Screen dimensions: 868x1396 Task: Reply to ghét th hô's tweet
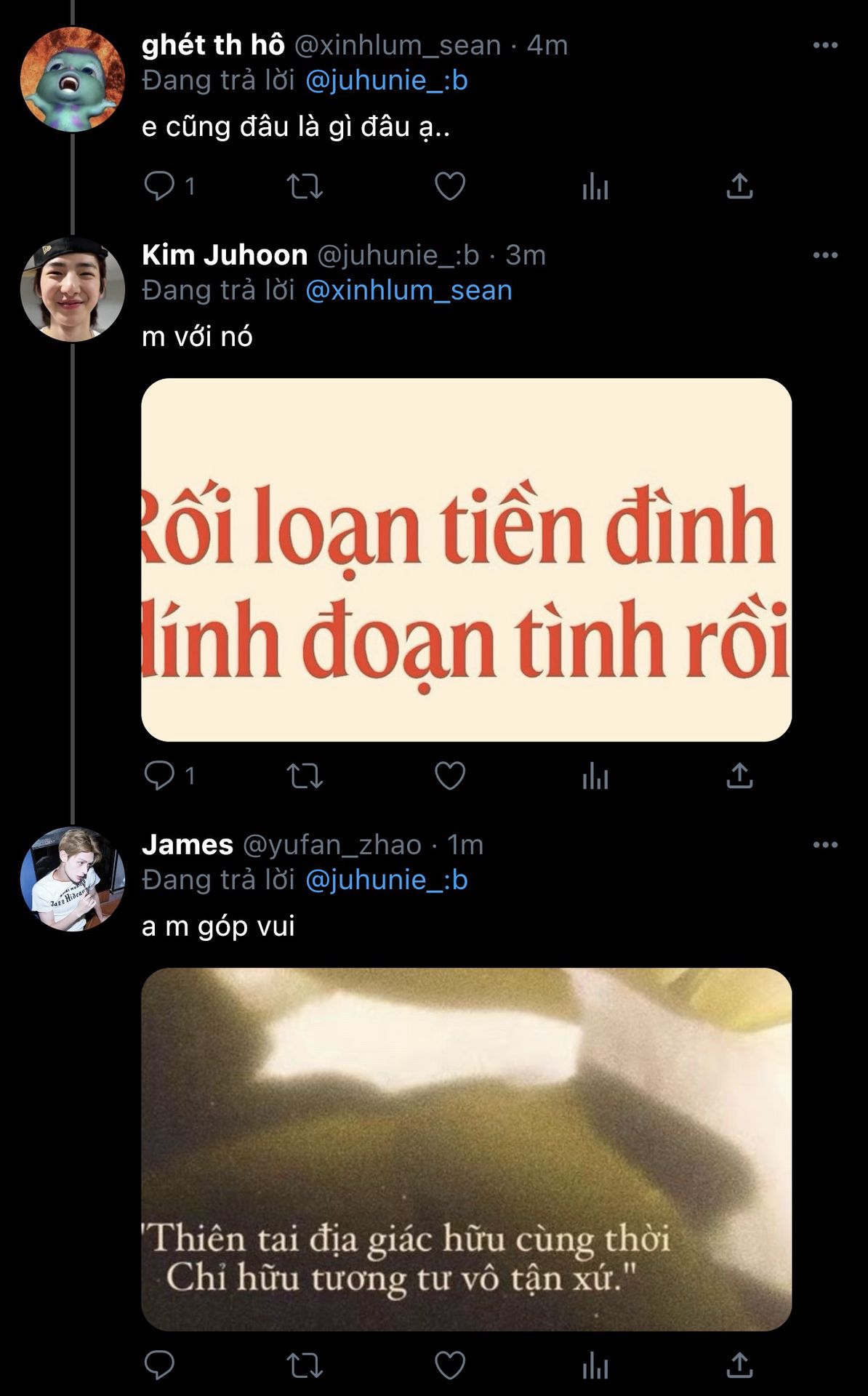pyautogui.click(x=159, y=186)
